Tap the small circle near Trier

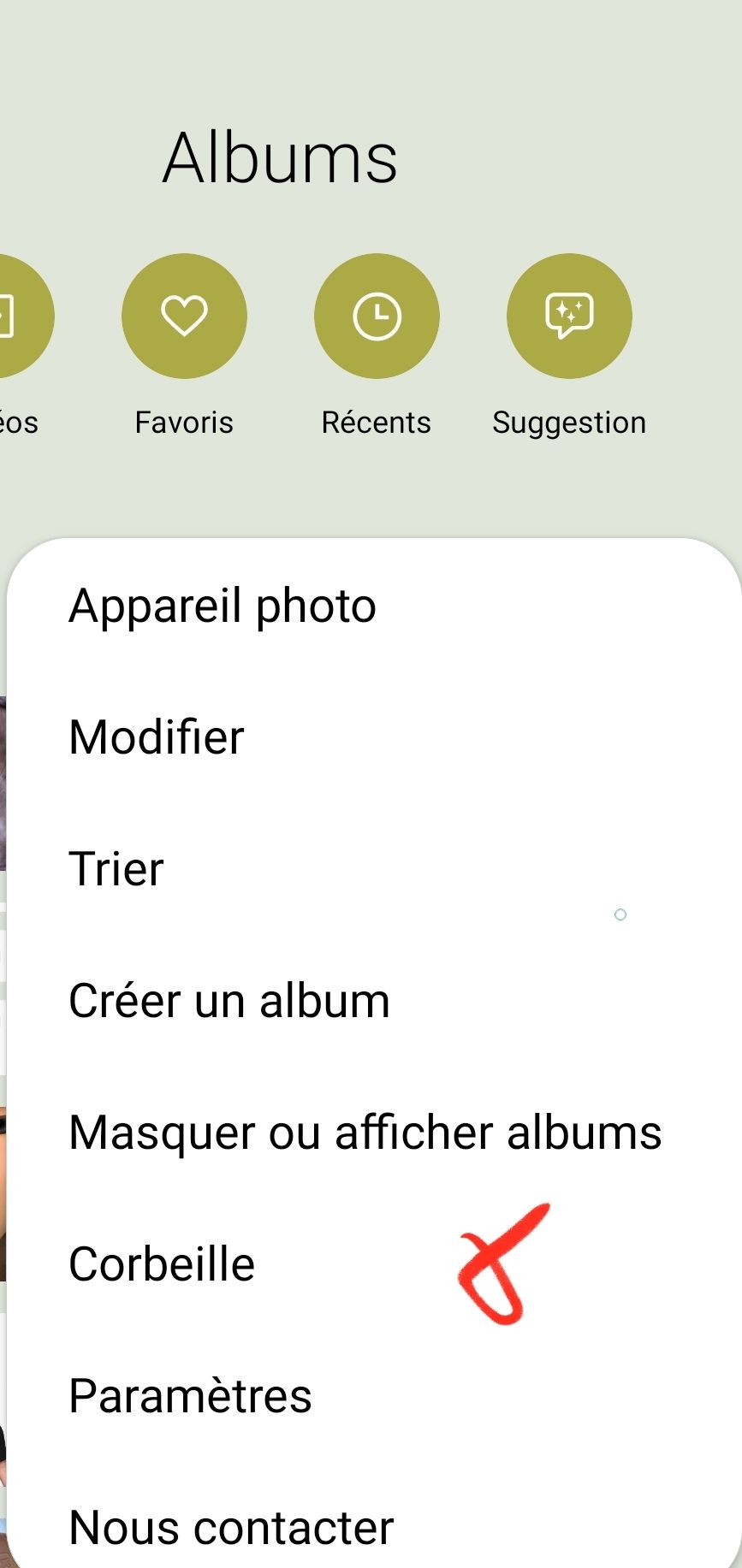tap(621, 914)
